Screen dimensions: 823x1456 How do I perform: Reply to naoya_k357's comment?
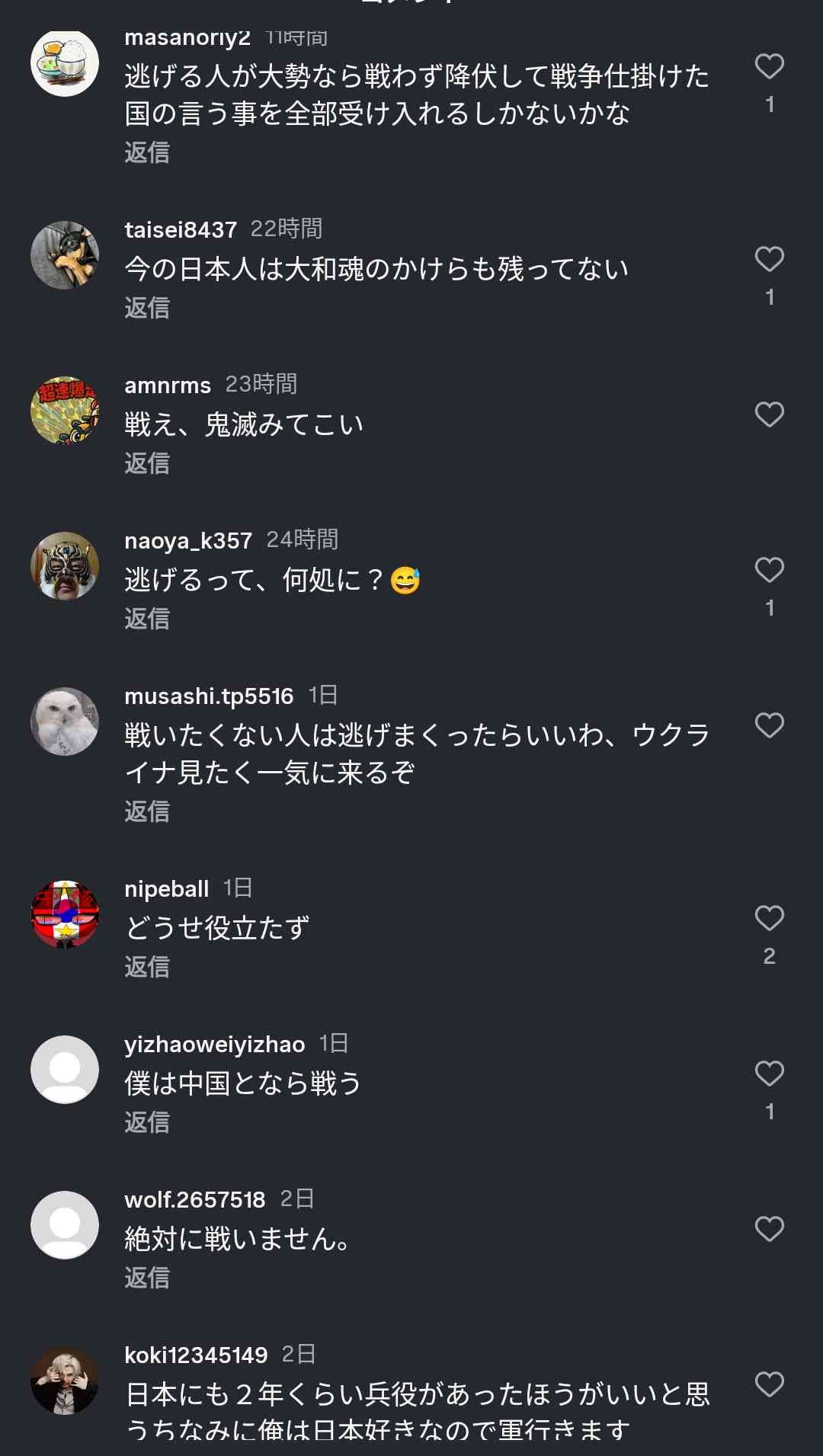pos(147,619)
